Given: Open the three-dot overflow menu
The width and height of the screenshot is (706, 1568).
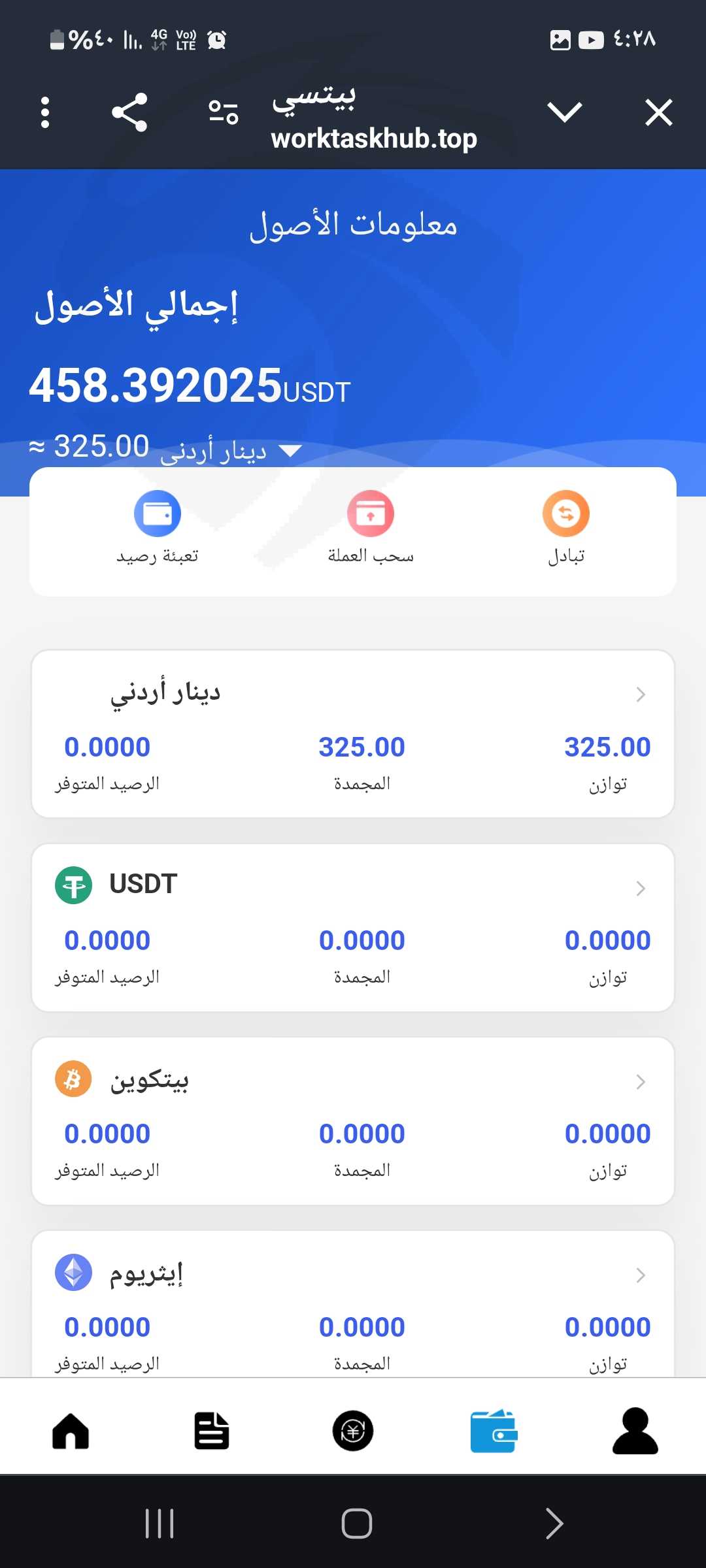Looking at the screenshot, I should click(x=44, y=112).
